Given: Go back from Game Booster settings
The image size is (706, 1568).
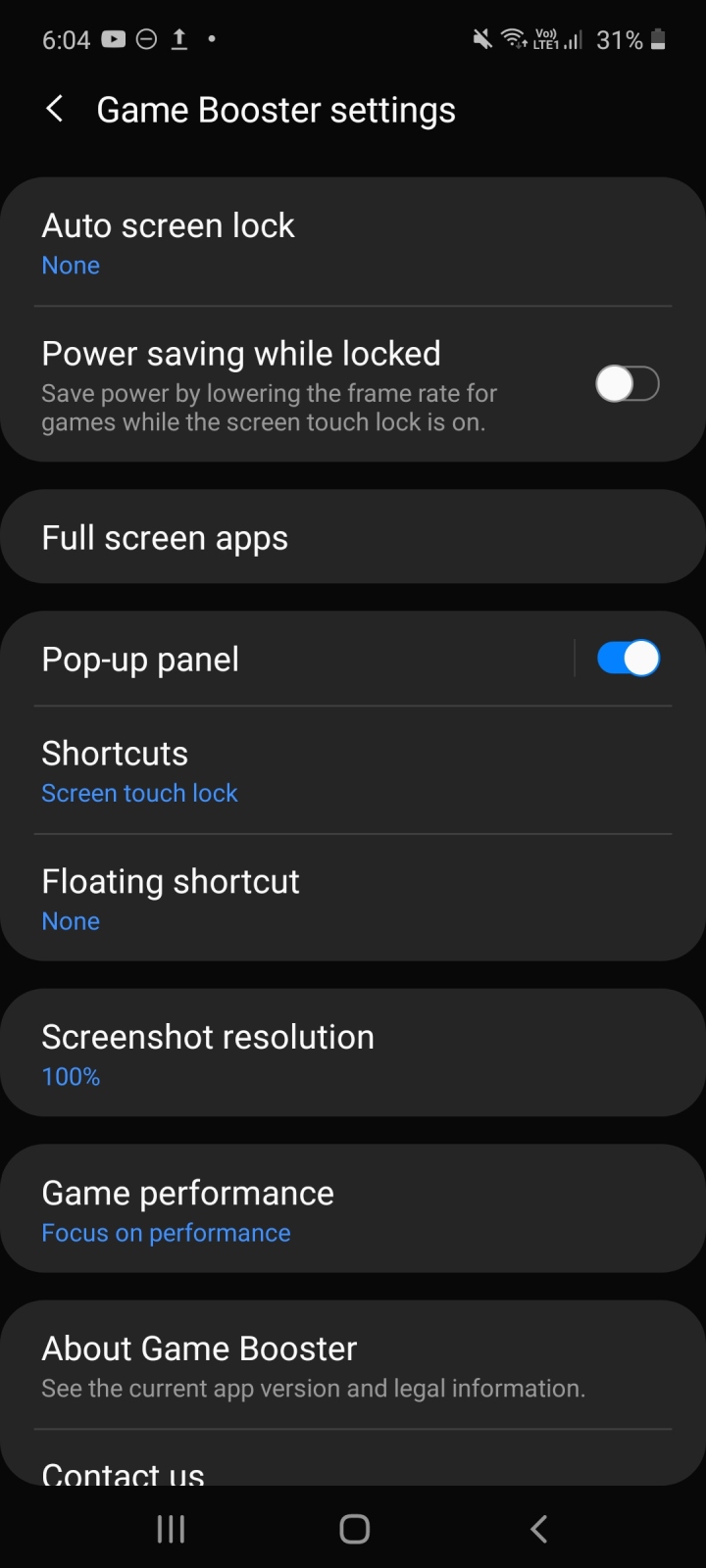Looking at the screenshot, I should pyautogui.click(x=55, y=109).
